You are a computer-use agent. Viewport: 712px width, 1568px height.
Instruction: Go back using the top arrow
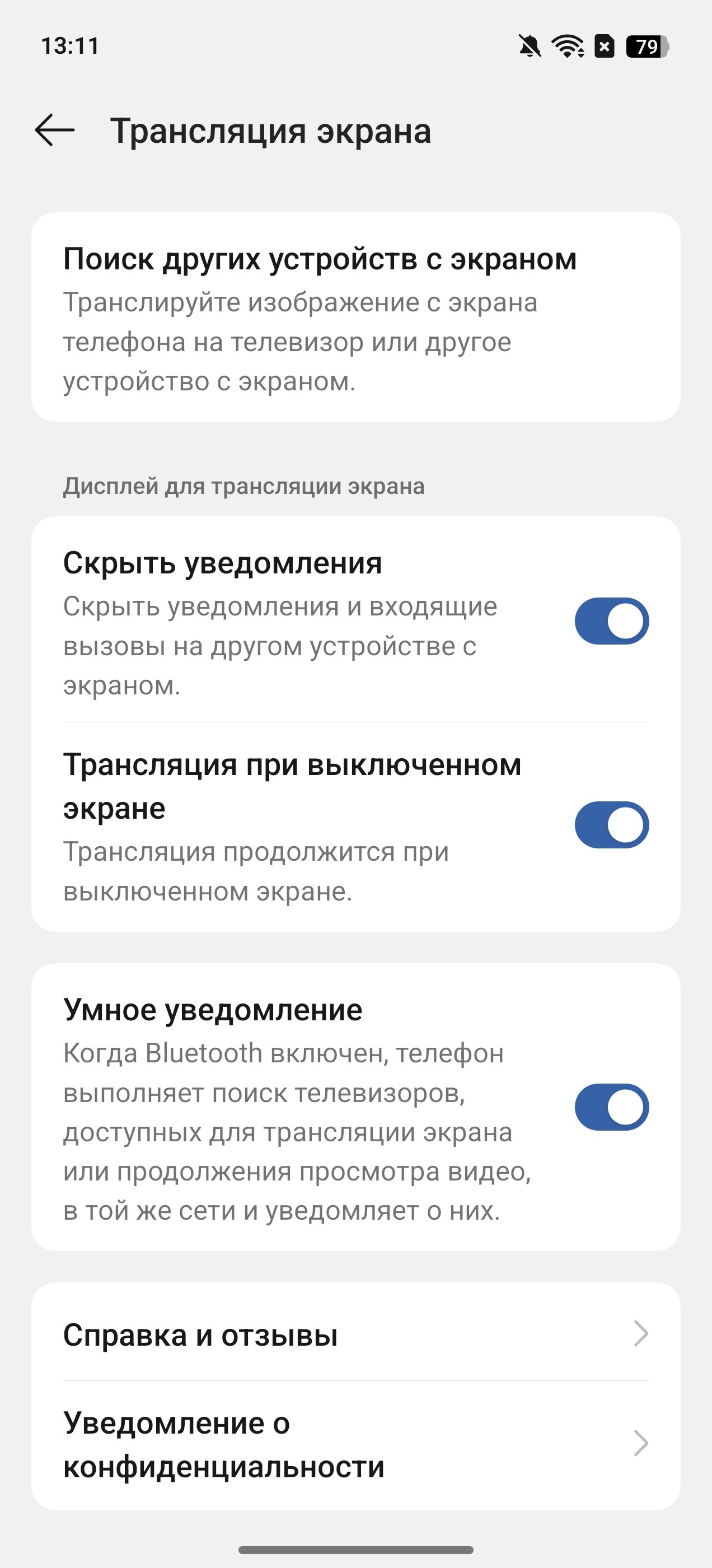tap(55, 130)
